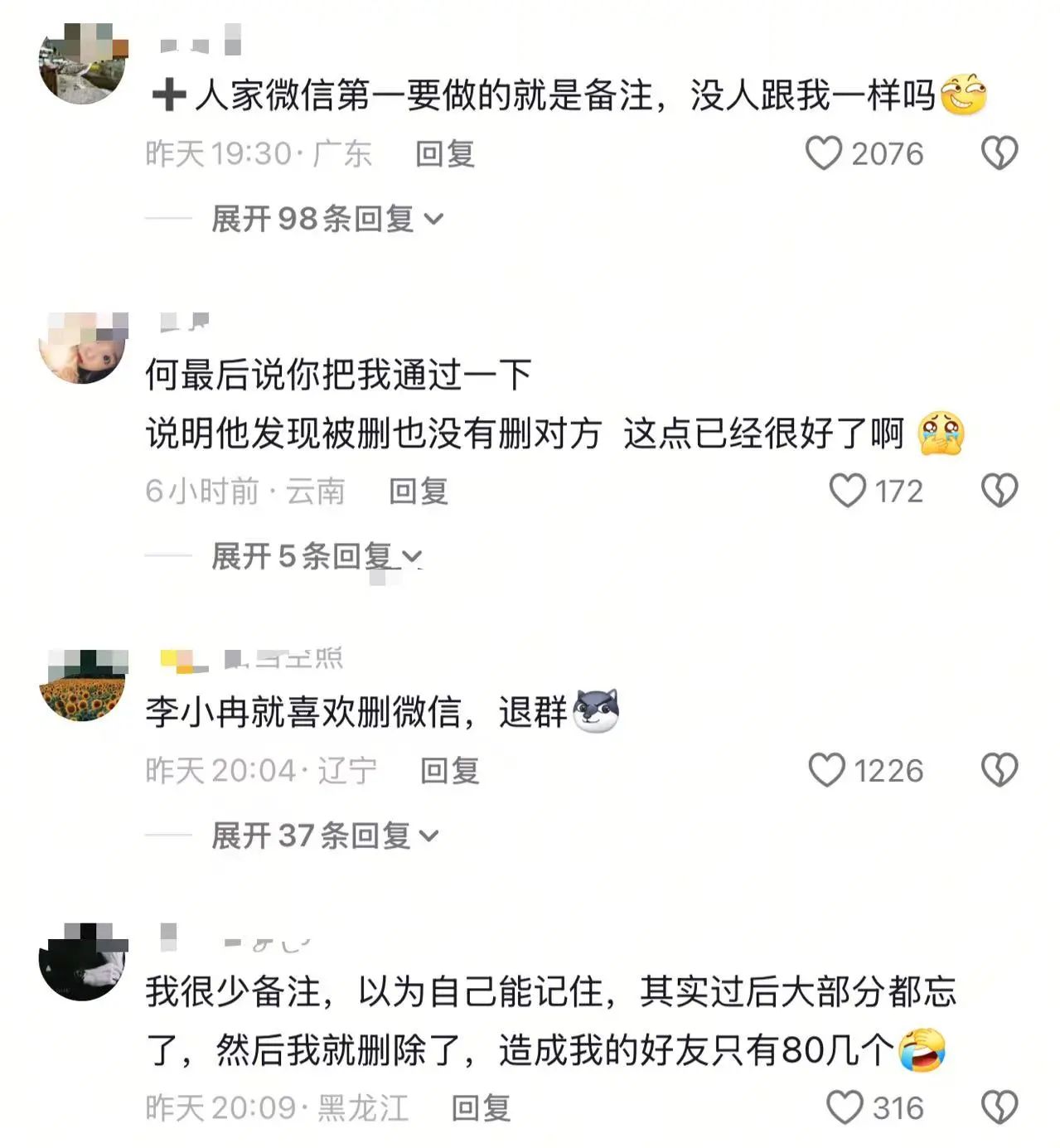Expand the 5 replies
1060x1148 pixels.
click(x=316, y=556)
